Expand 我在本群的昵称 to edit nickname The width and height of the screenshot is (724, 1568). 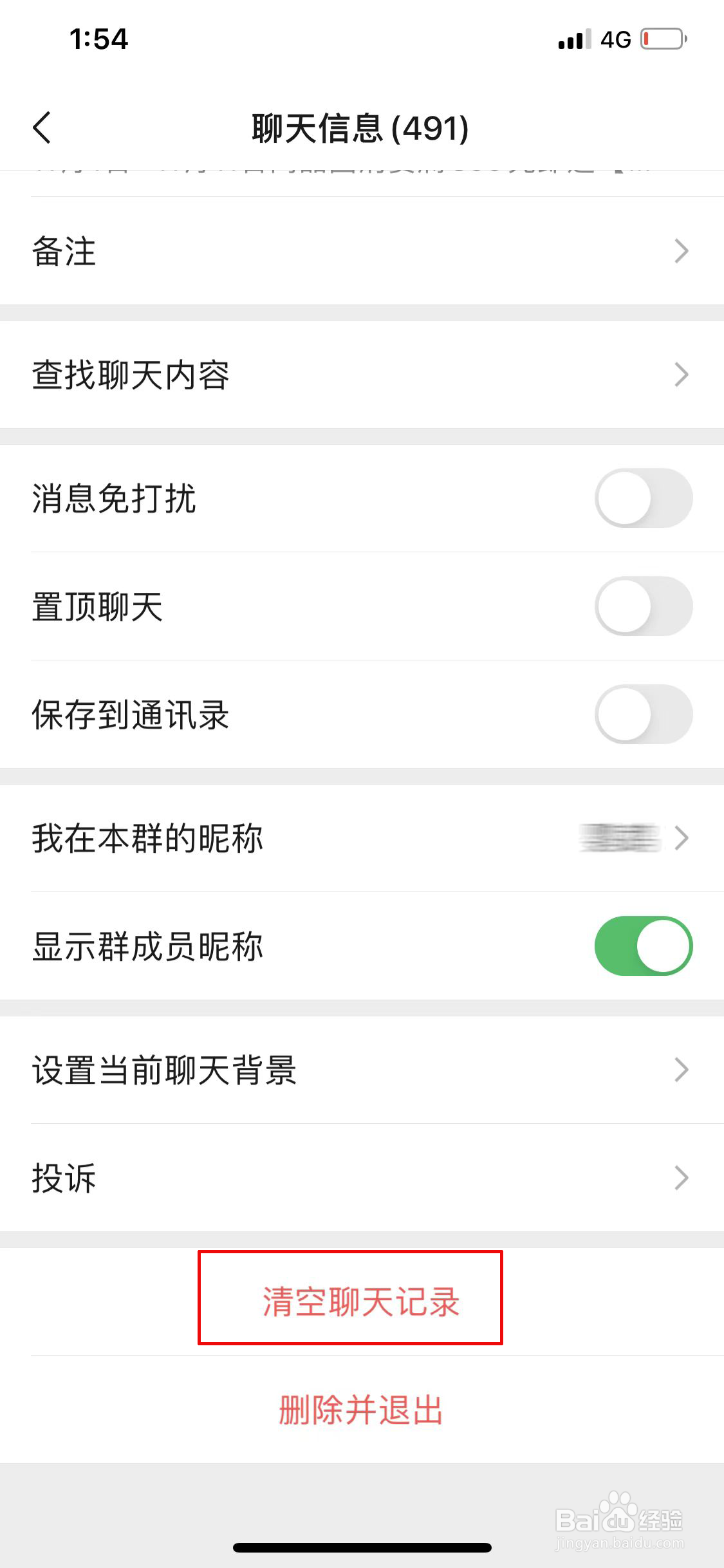[682, 839]
